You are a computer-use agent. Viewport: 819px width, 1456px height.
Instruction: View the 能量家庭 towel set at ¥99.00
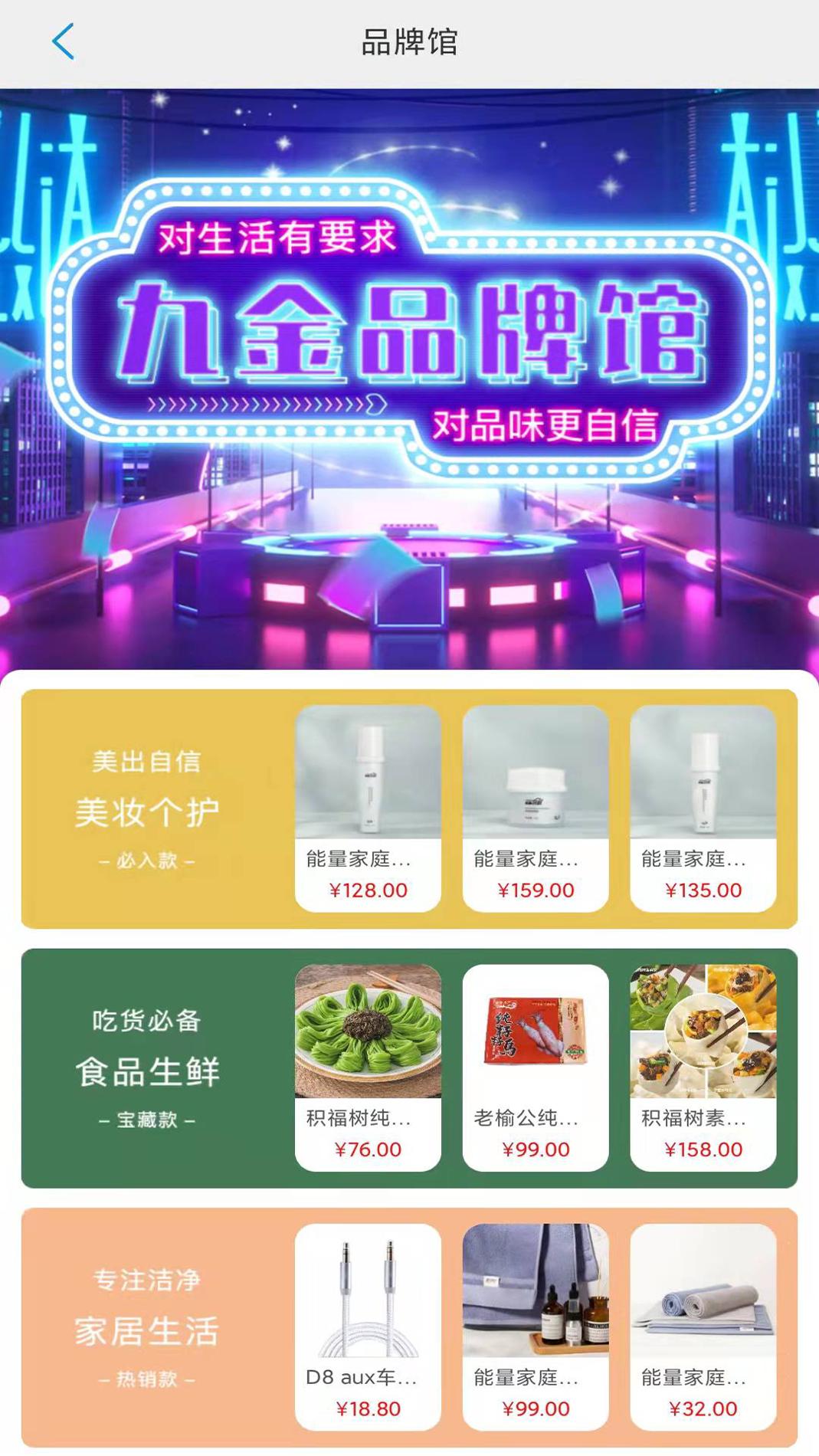(536, 1326)
